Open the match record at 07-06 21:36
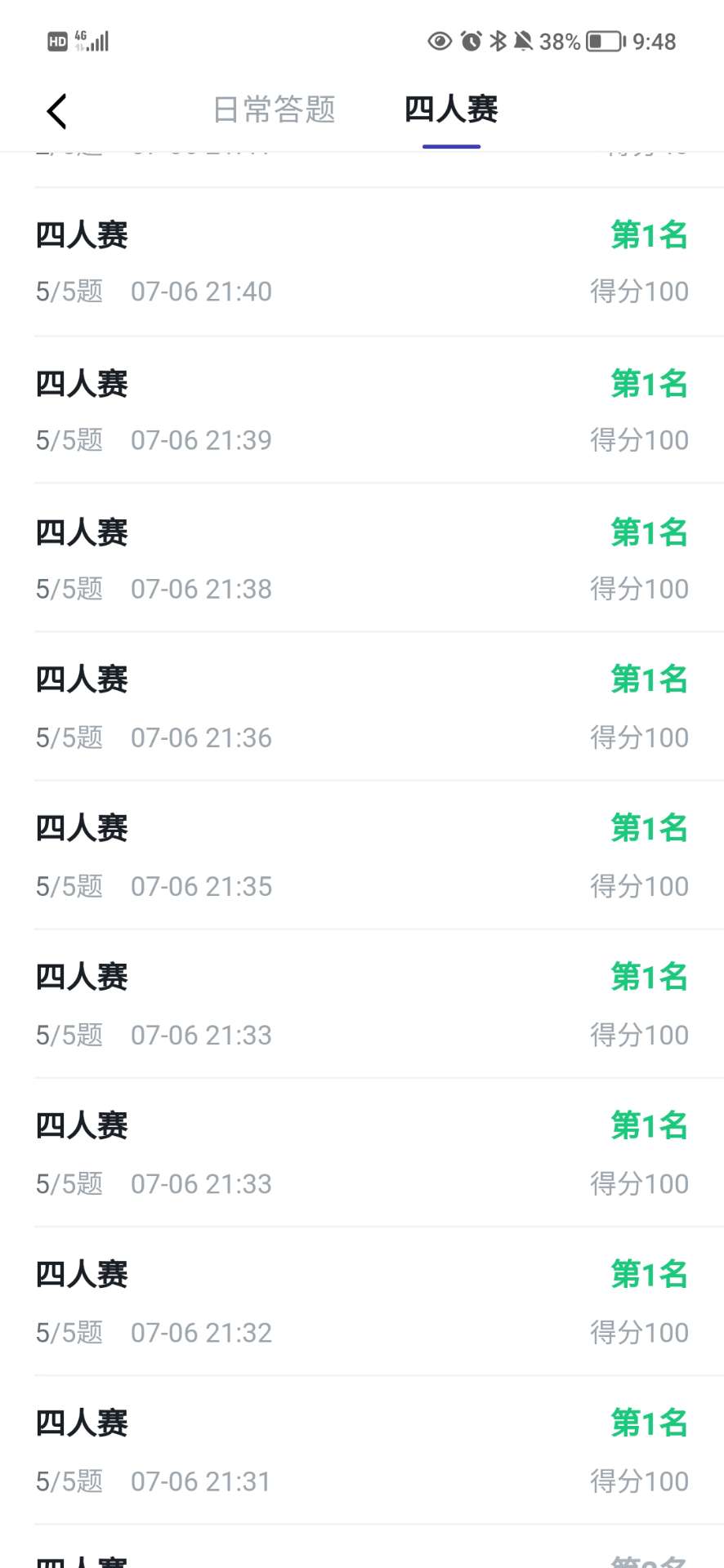 pyautogui.click(x=362, y=707)
